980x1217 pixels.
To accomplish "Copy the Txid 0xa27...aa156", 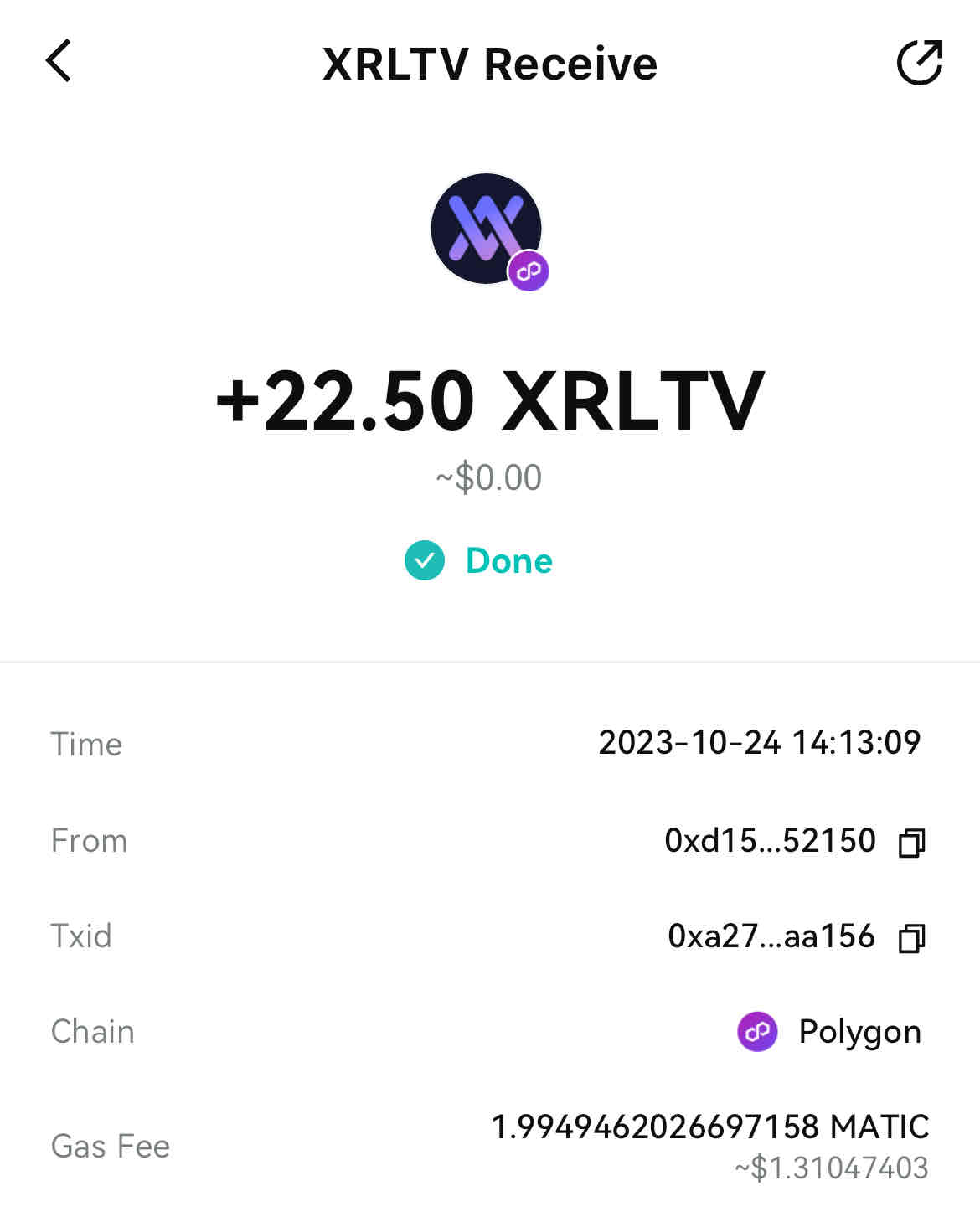I will tap(911, 937).
